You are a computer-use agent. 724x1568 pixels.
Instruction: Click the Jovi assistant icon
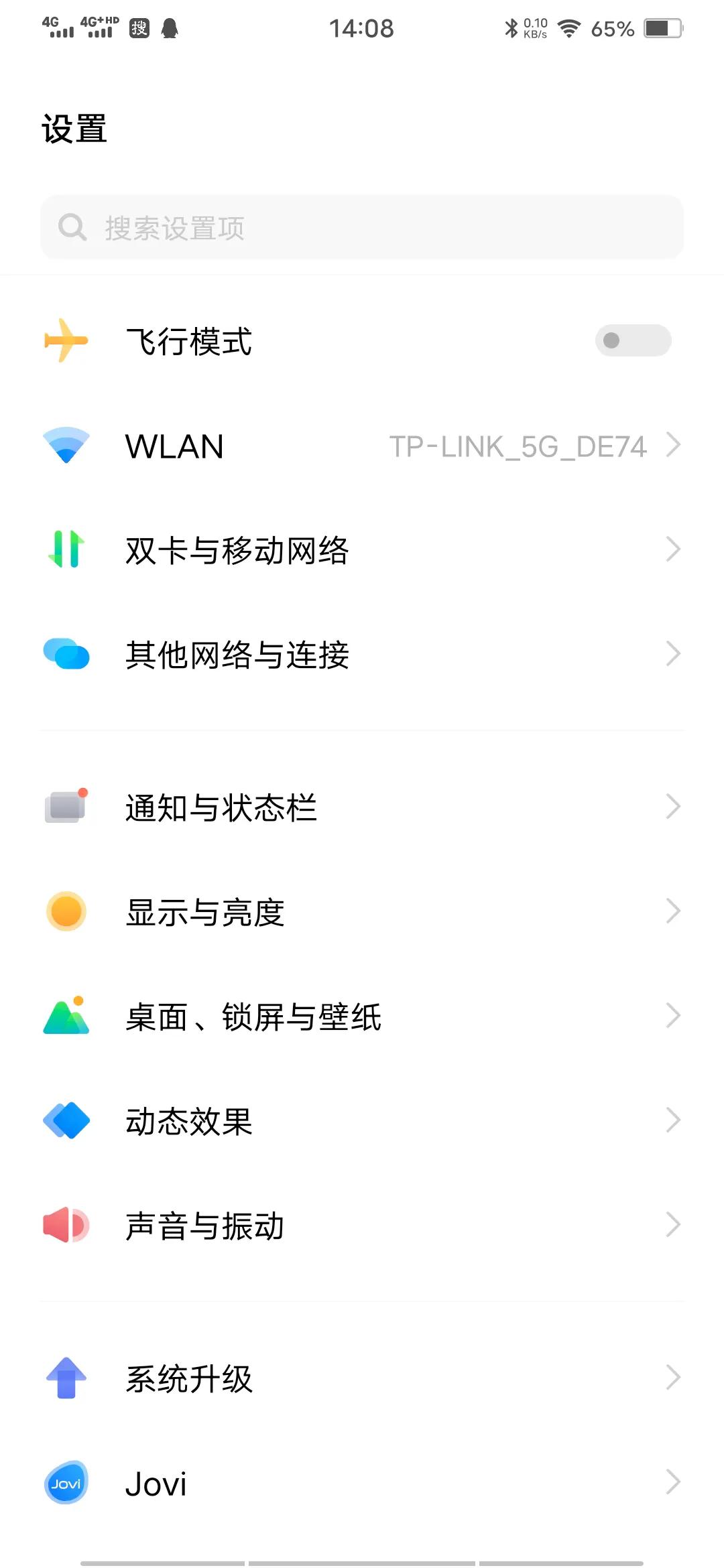coord(66,1482)
